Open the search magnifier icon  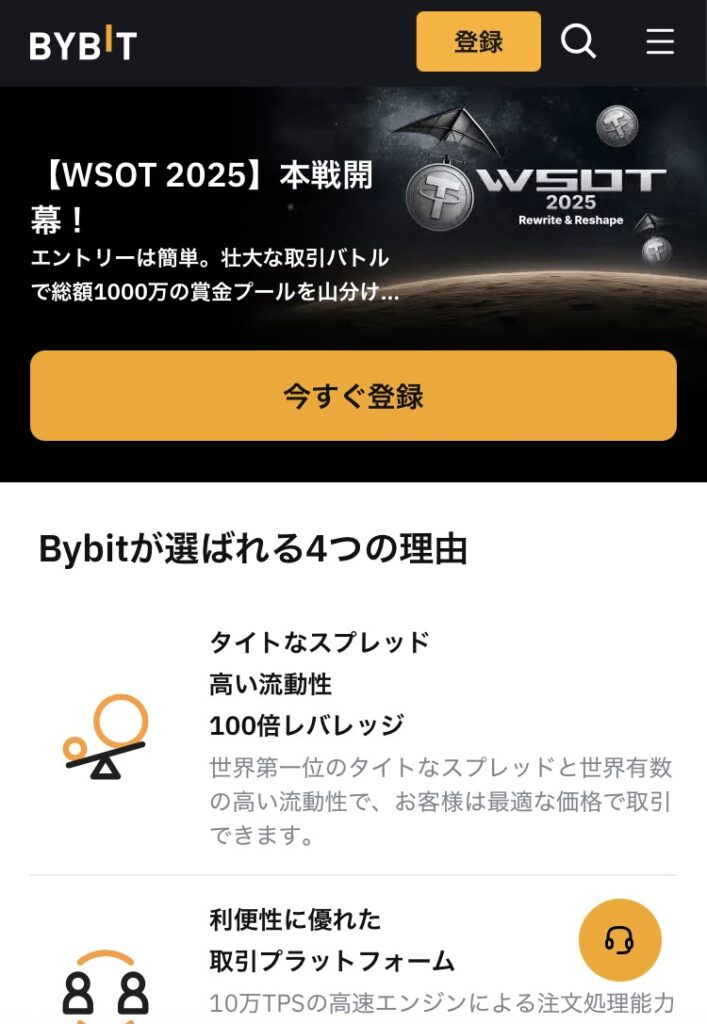point(578,41)
